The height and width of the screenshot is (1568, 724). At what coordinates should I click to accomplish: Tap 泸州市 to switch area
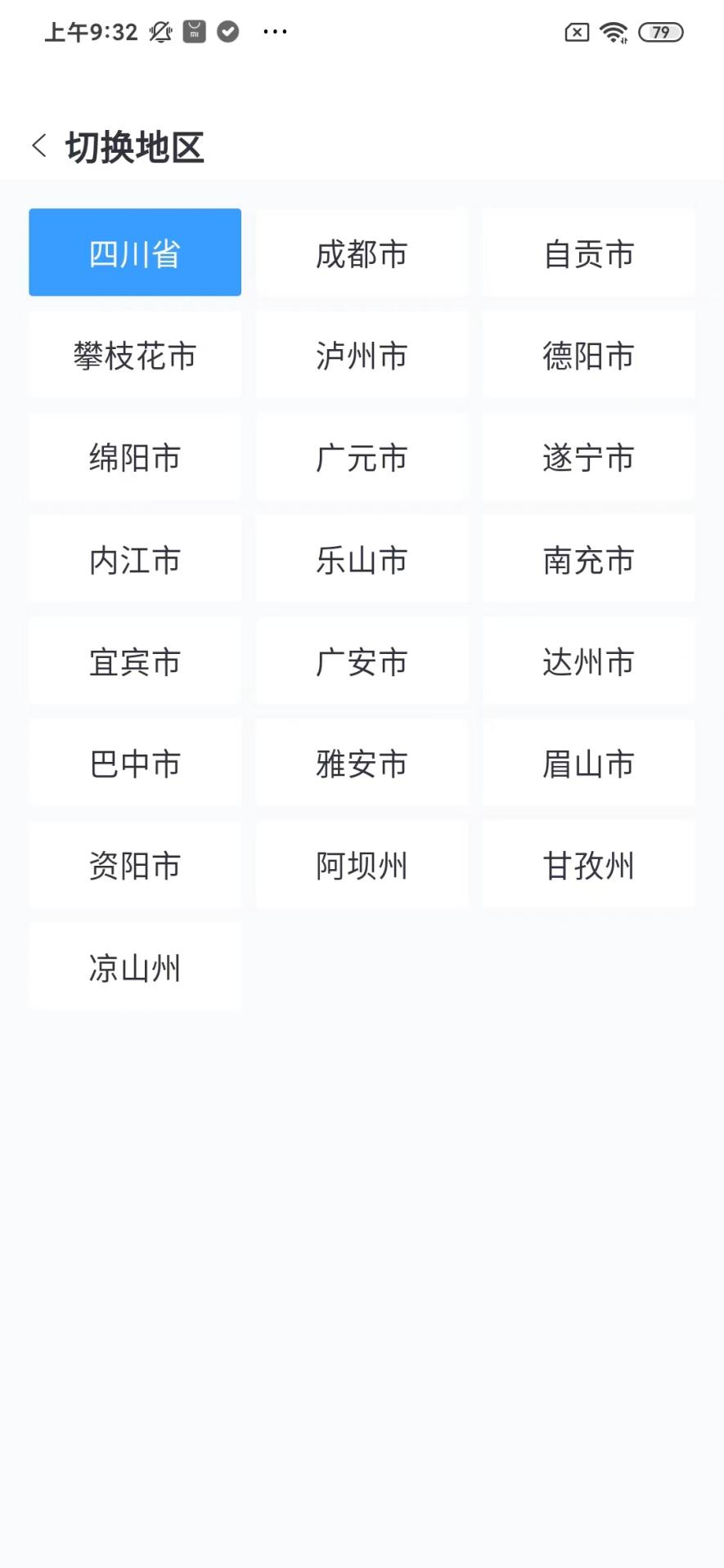[362, 354]
